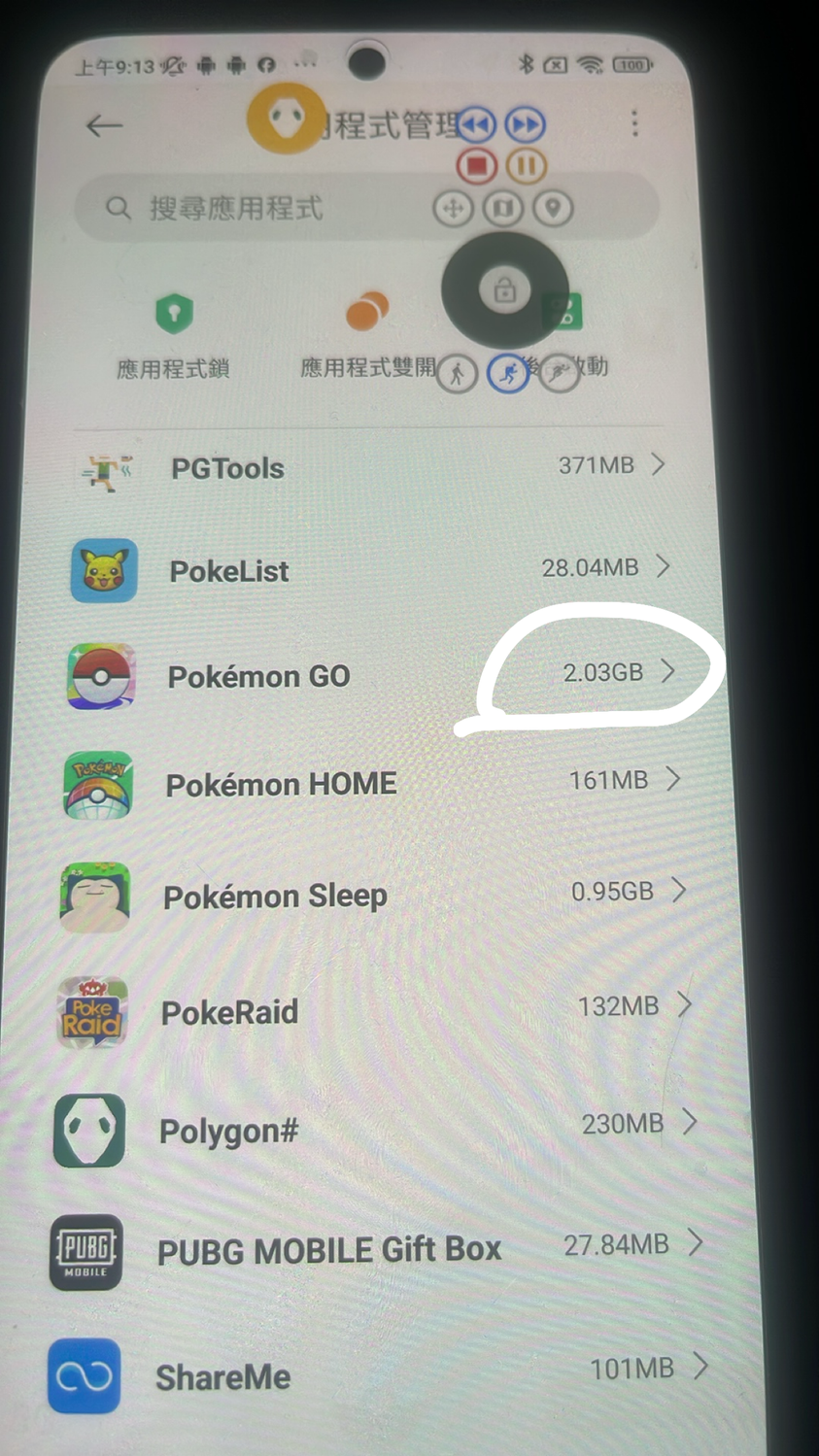Choose the walking speed icon

pyautogui.click(x=457, y=373)
